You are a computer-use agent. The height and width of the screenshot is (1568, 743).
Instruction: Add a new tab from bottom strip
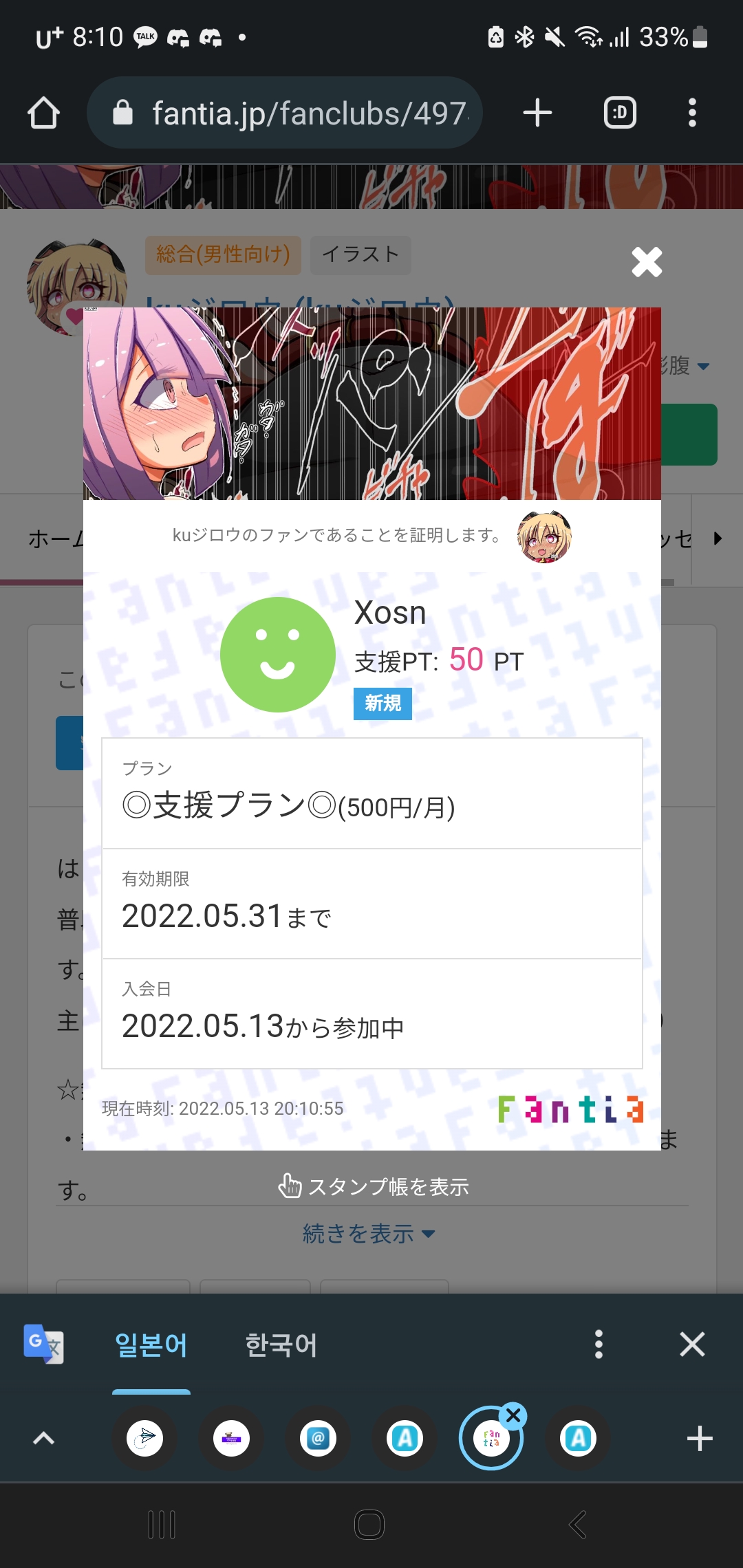click(x=700, y=1438)
